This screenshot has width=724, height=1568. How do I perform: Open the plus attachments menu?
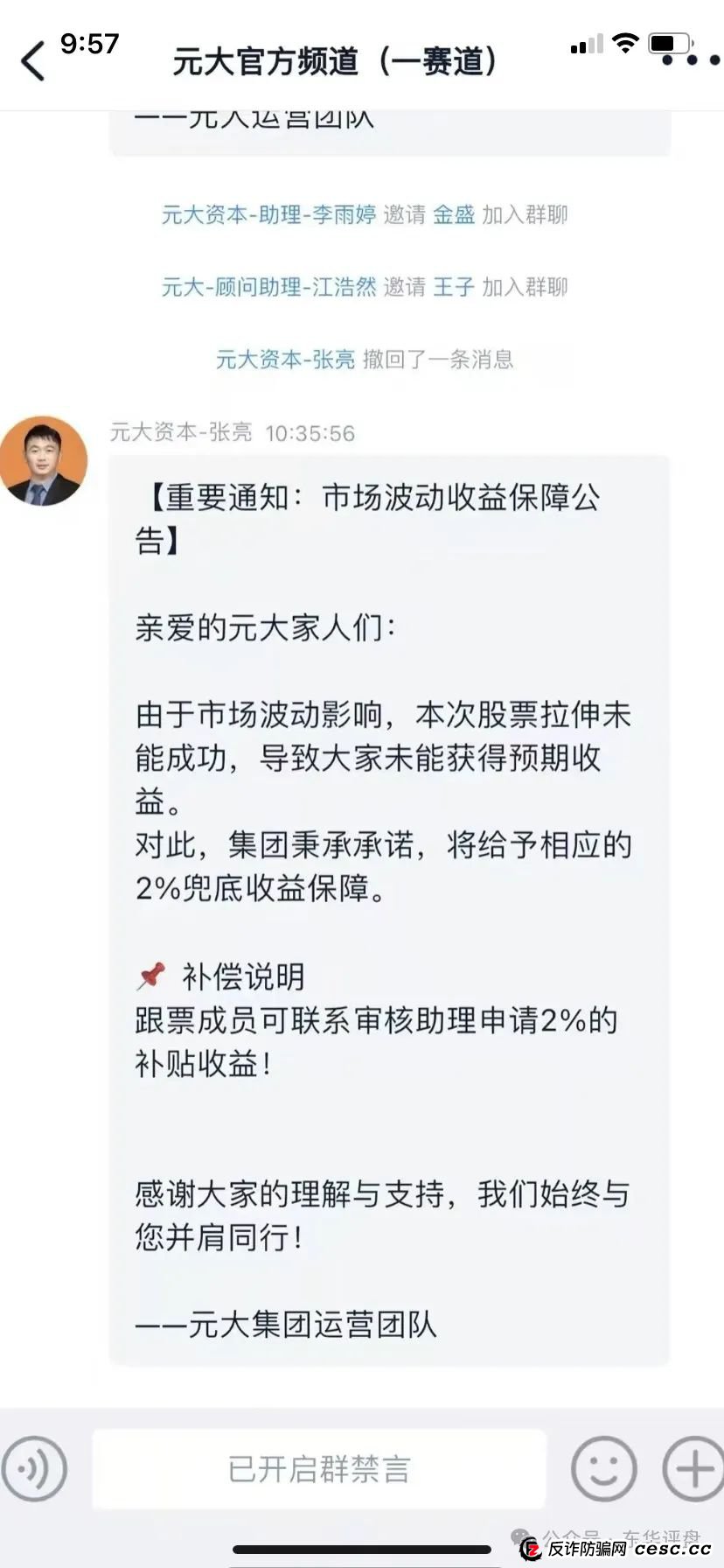[693, 1469]
